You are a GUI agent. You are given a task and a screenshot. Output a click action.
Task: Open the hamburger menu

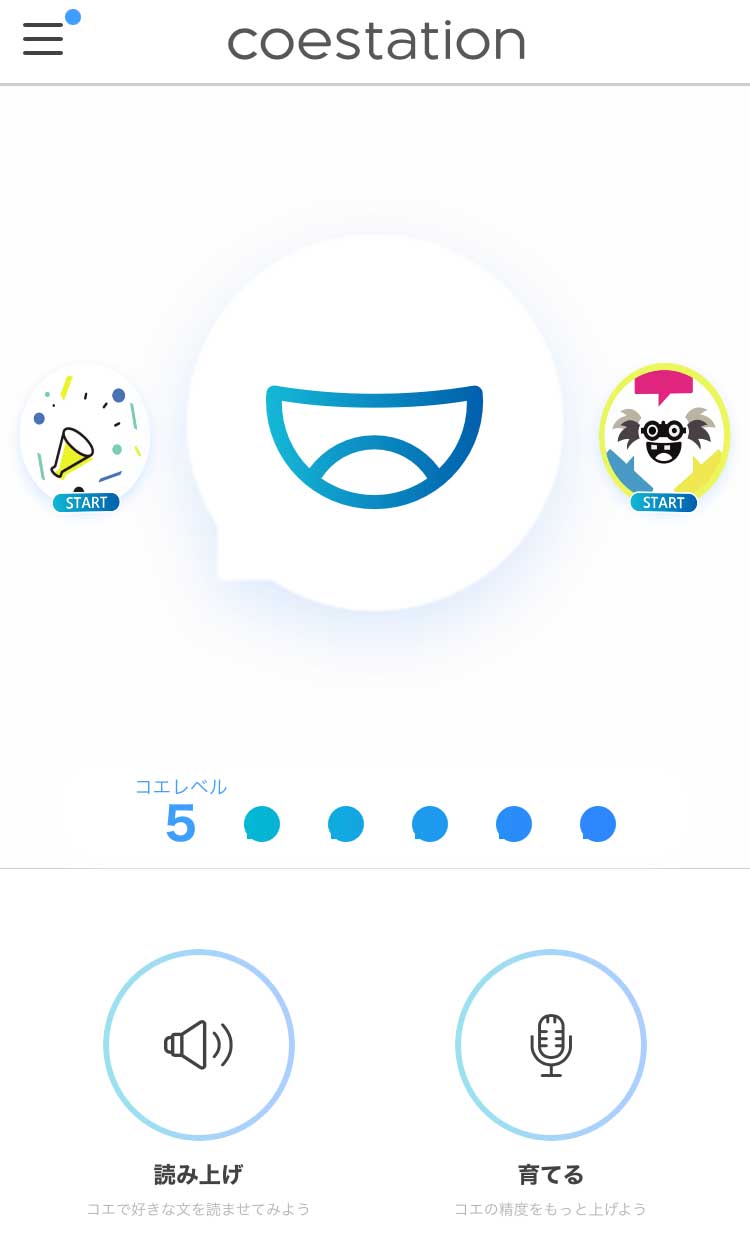click(43, 39)
